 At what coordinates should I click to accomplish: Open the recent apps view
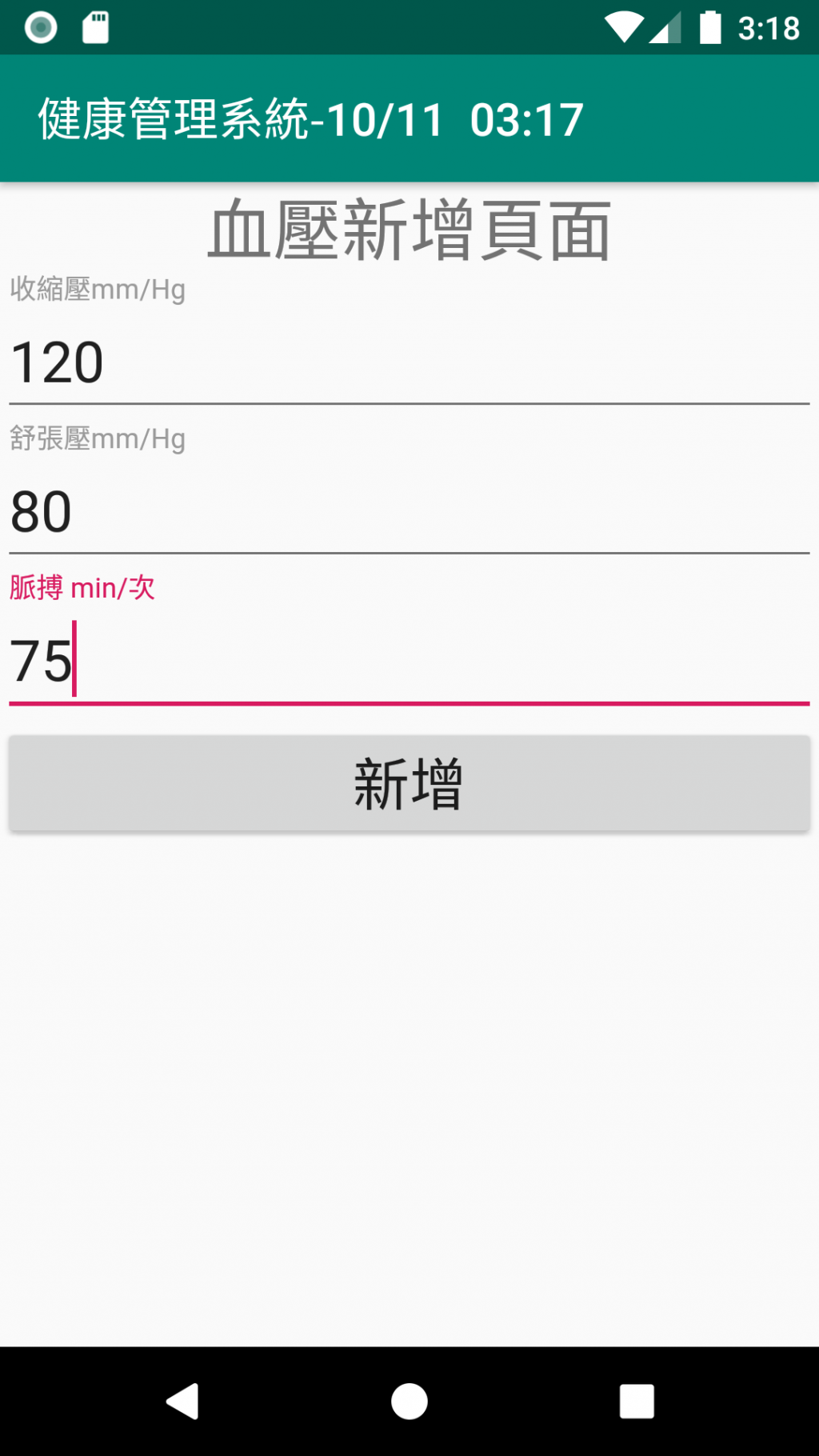[637, 1402]
